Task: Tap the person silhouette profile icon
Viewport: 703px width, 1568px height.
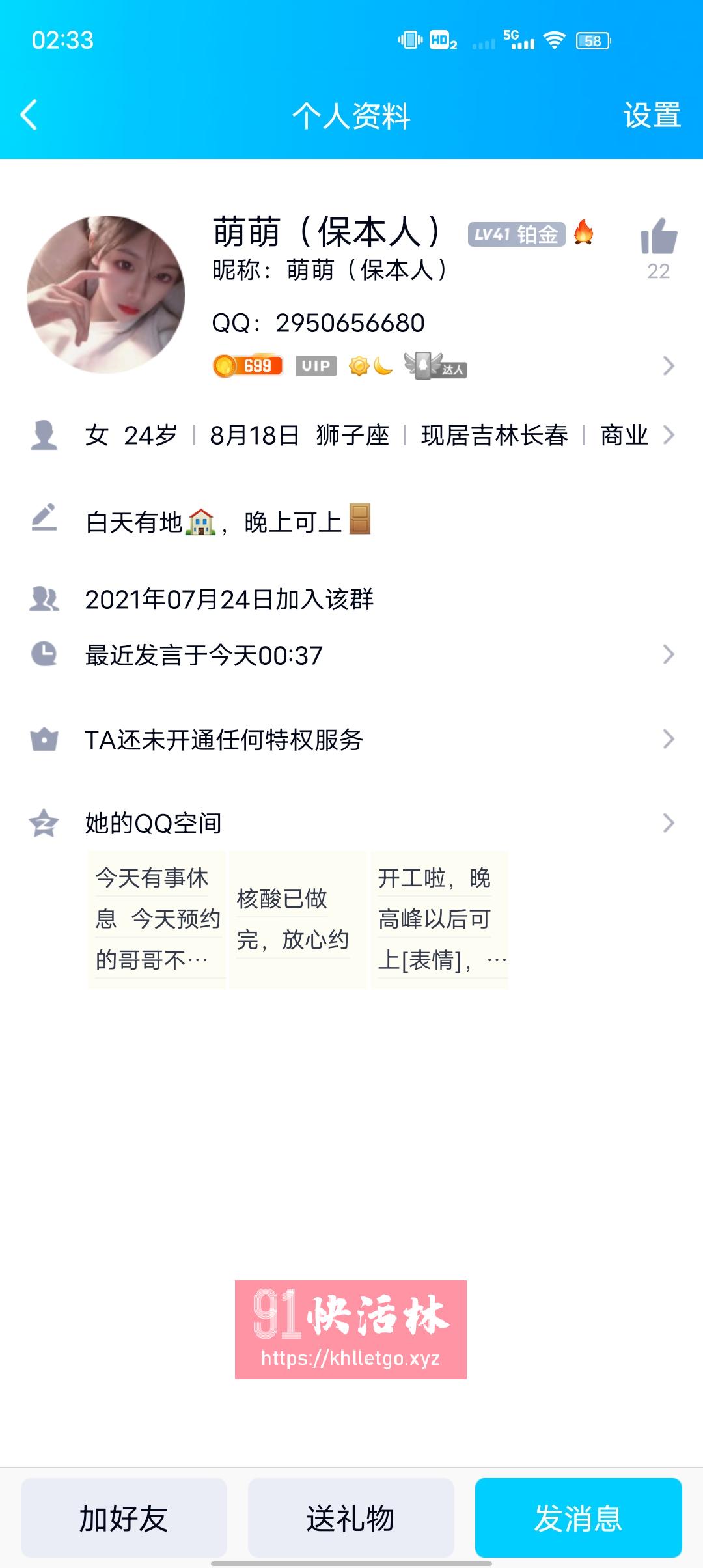Action: tap(44, 436)
